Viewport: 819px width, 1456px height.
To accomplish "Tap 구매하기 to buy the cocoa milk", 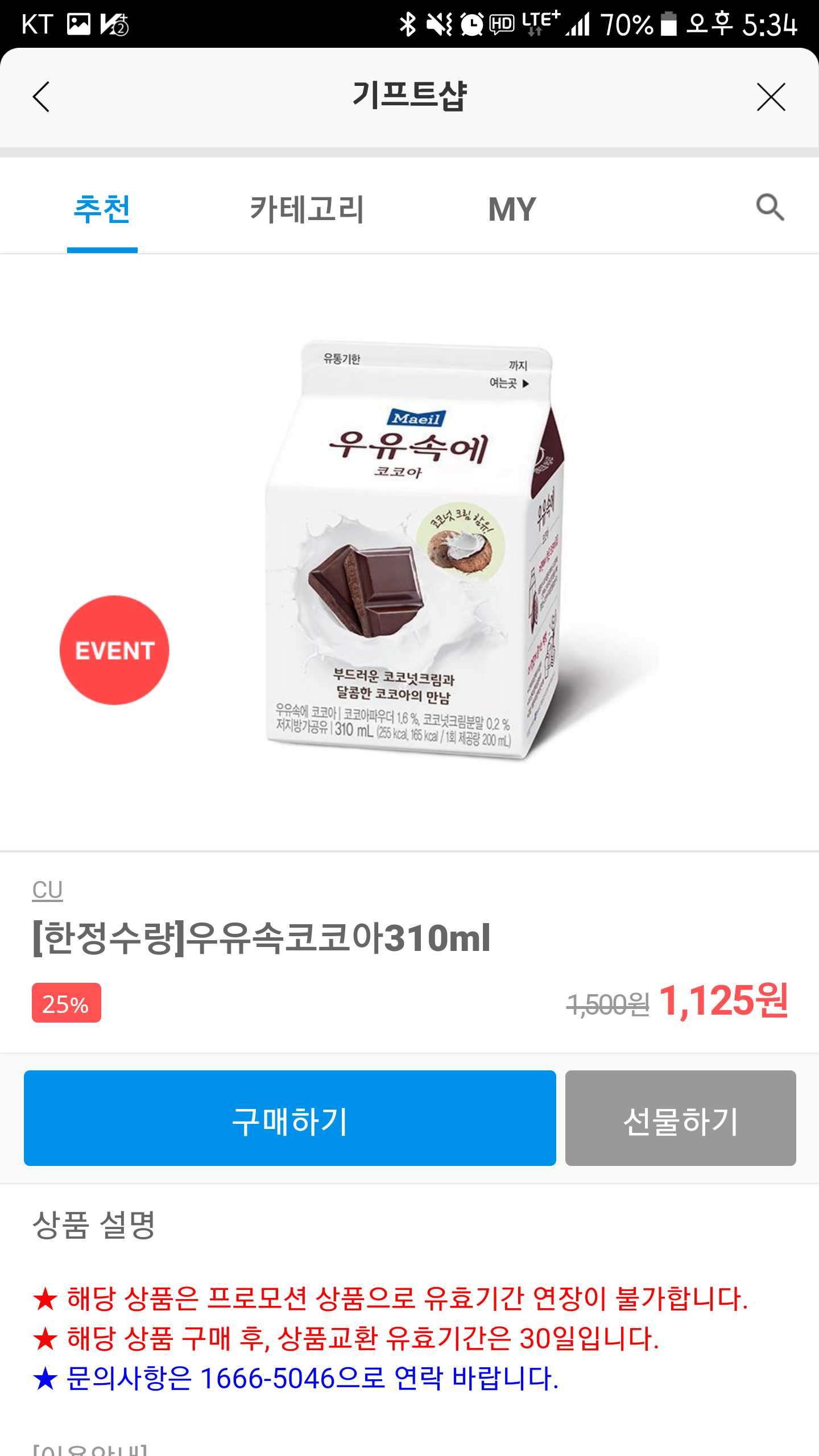I will (289, 1118).
